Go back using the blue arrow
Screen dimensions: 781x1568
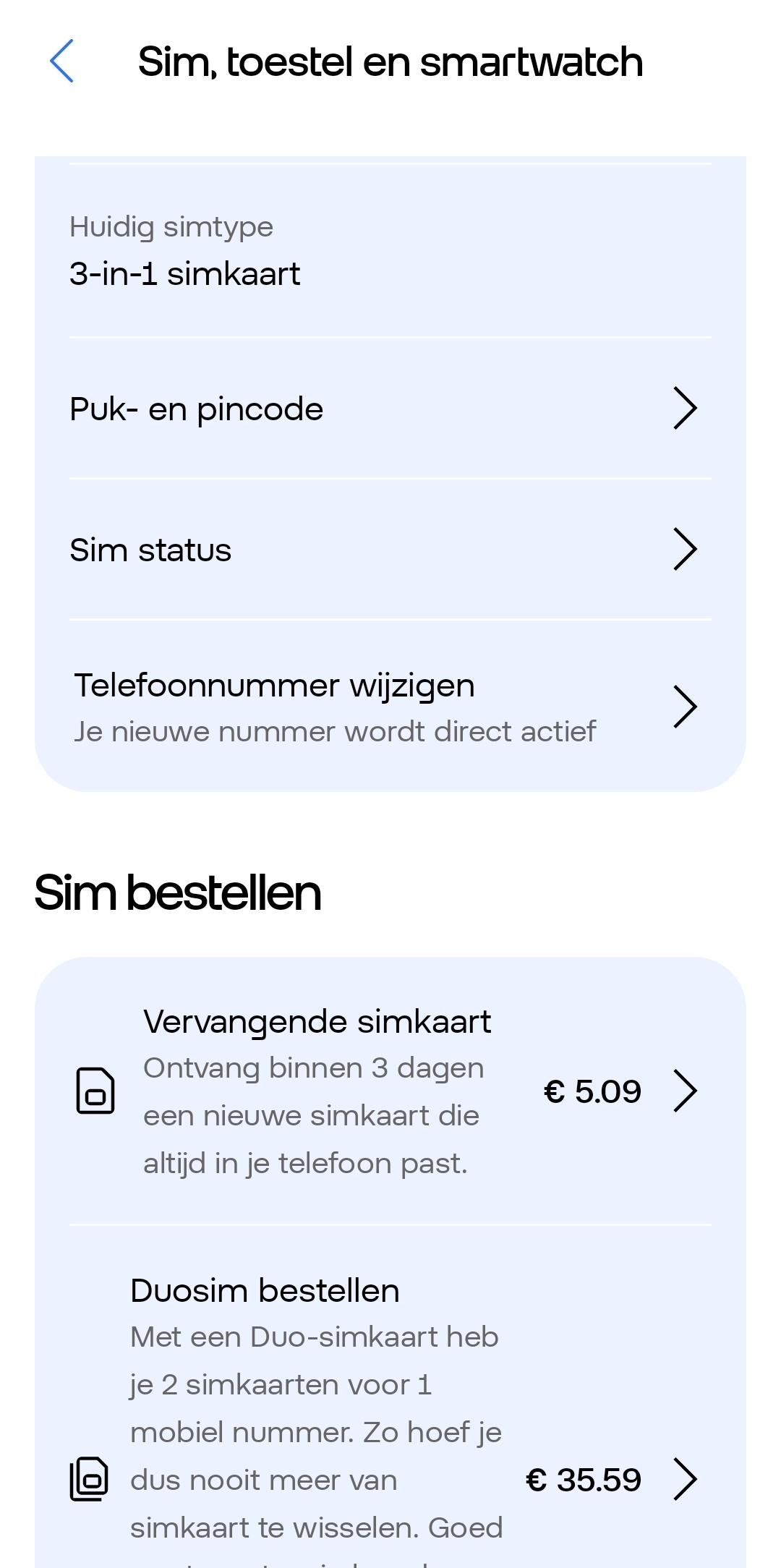[x=61, y=61]
